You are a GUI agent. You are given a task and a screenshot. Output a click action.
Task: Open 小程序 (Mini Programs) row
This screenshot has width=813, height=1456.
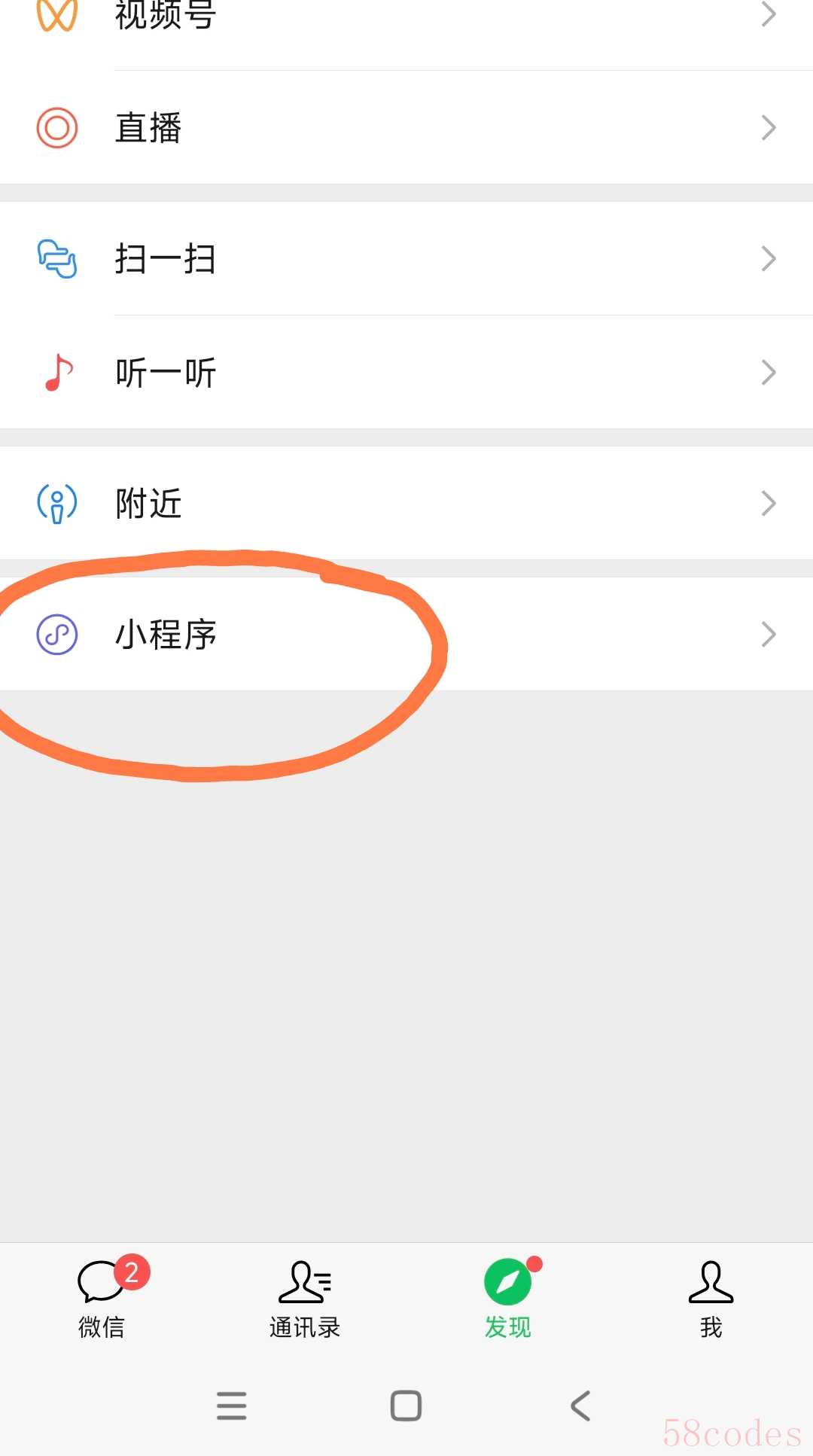[x=406, y=634]
